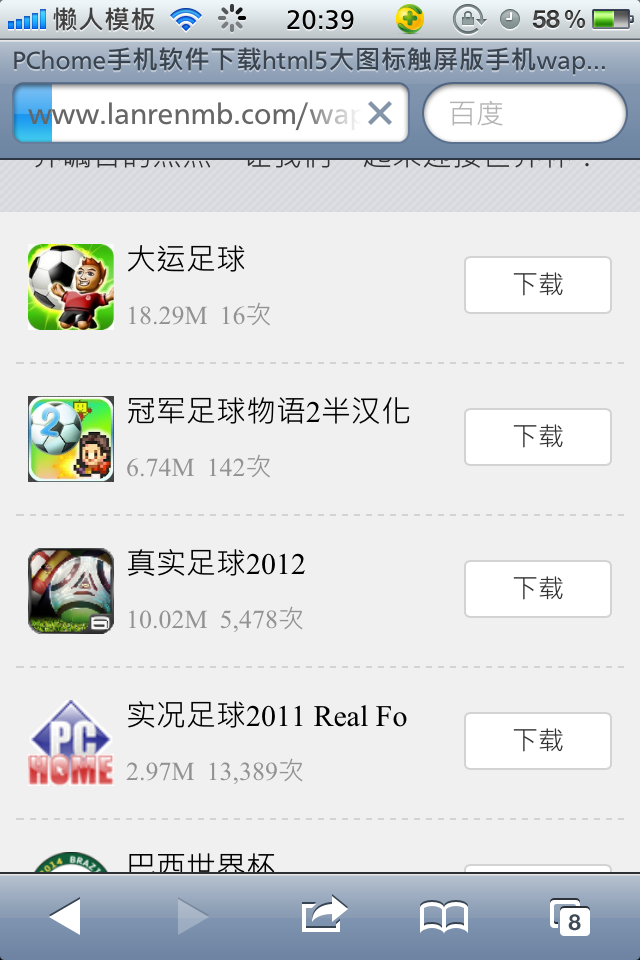Image resolution: width=640 pixels, height=960 pixels.
Task: Download 冠军足球物语2半汉化
Action: [537, 437]
